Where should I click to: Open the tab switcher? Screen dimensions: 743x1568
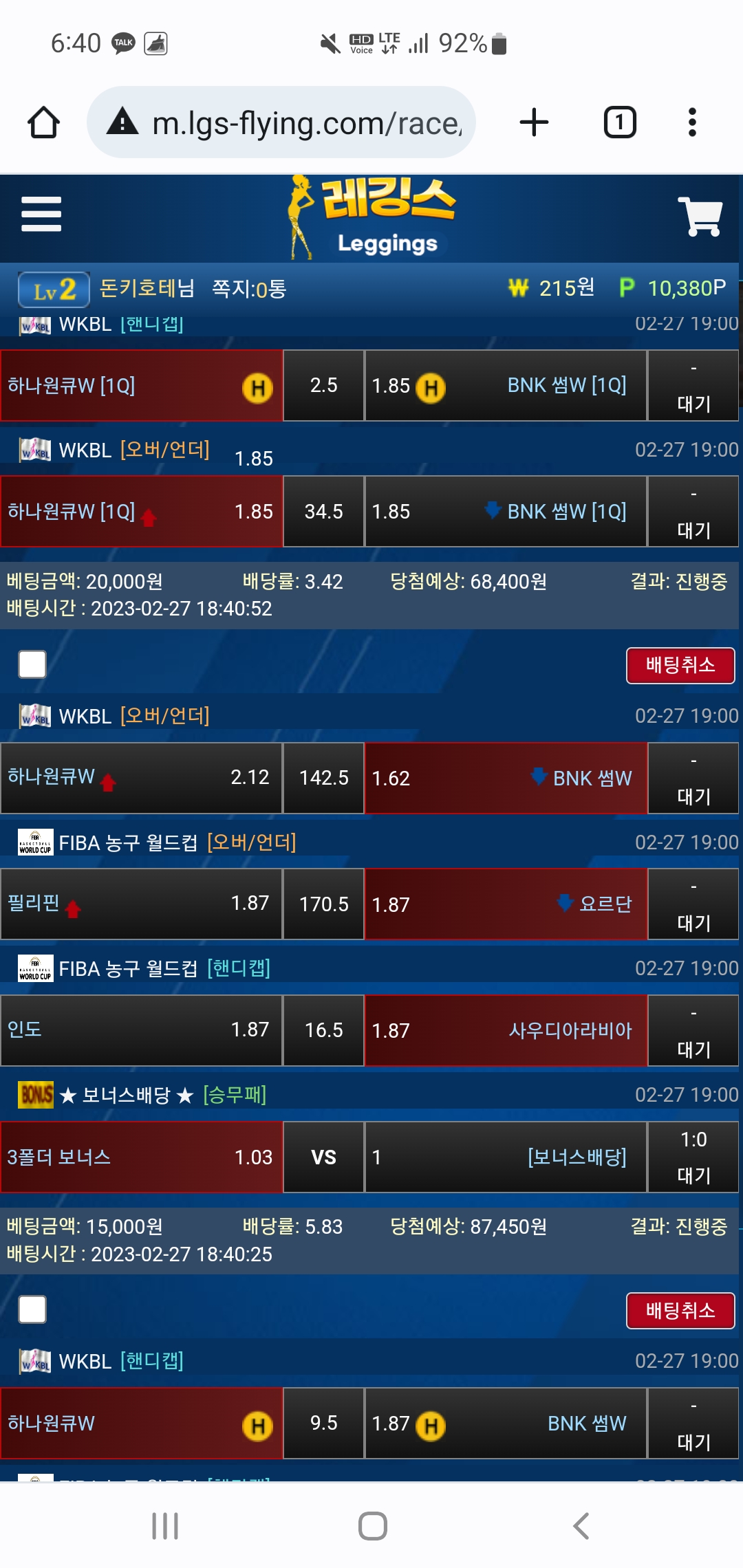[x=619, y=123]
